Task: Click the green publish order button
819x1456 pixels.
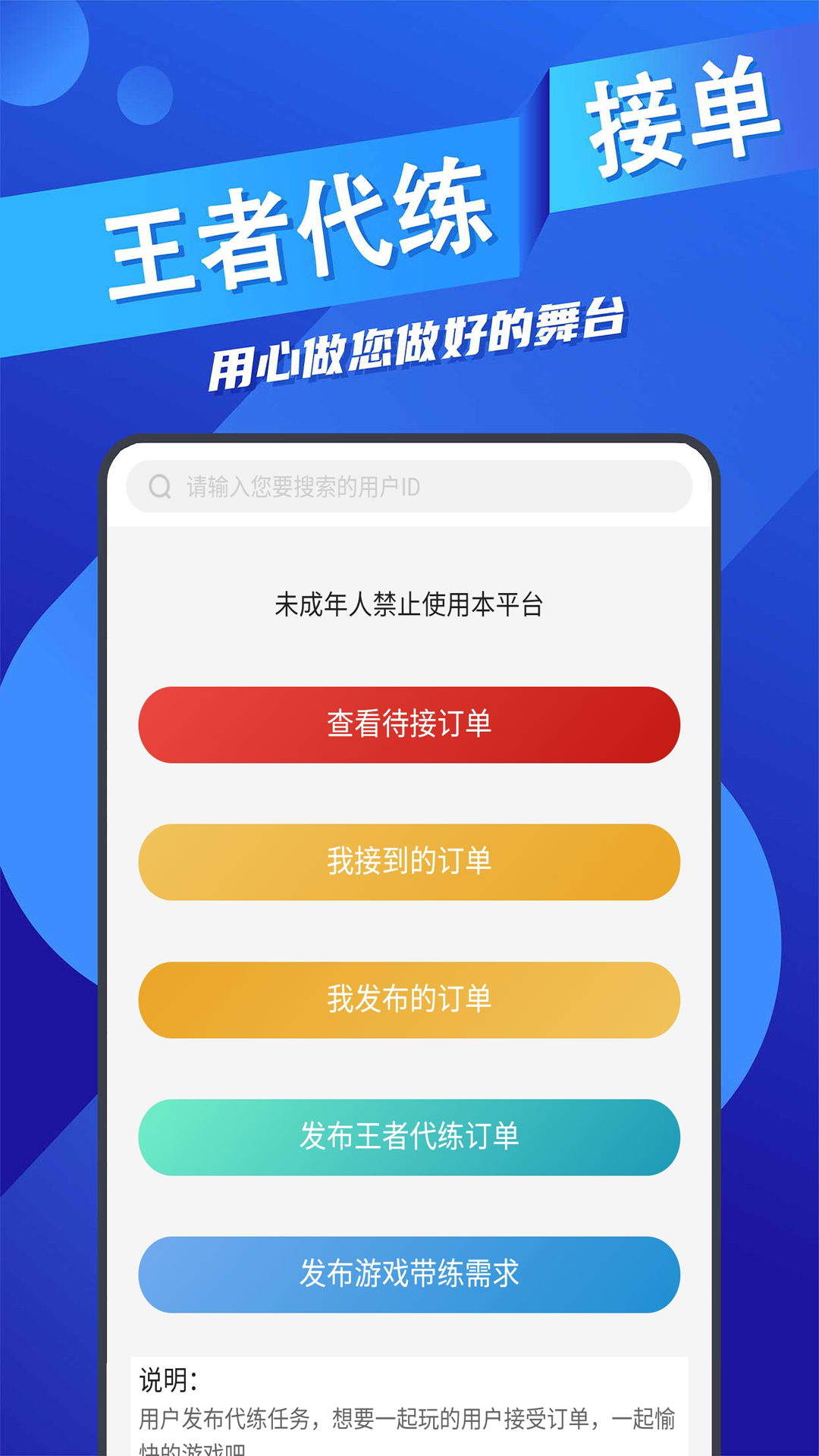Action: click(x=409, y=1137)
